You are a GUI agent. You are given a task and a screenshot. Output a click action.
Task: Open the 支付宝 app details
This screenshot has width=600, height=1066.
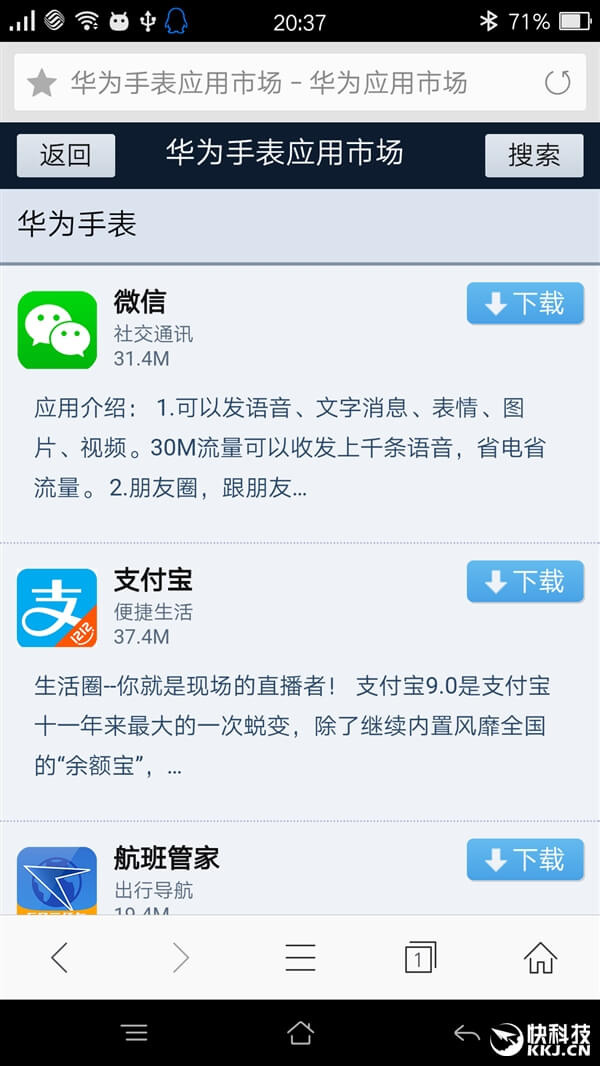153,580
